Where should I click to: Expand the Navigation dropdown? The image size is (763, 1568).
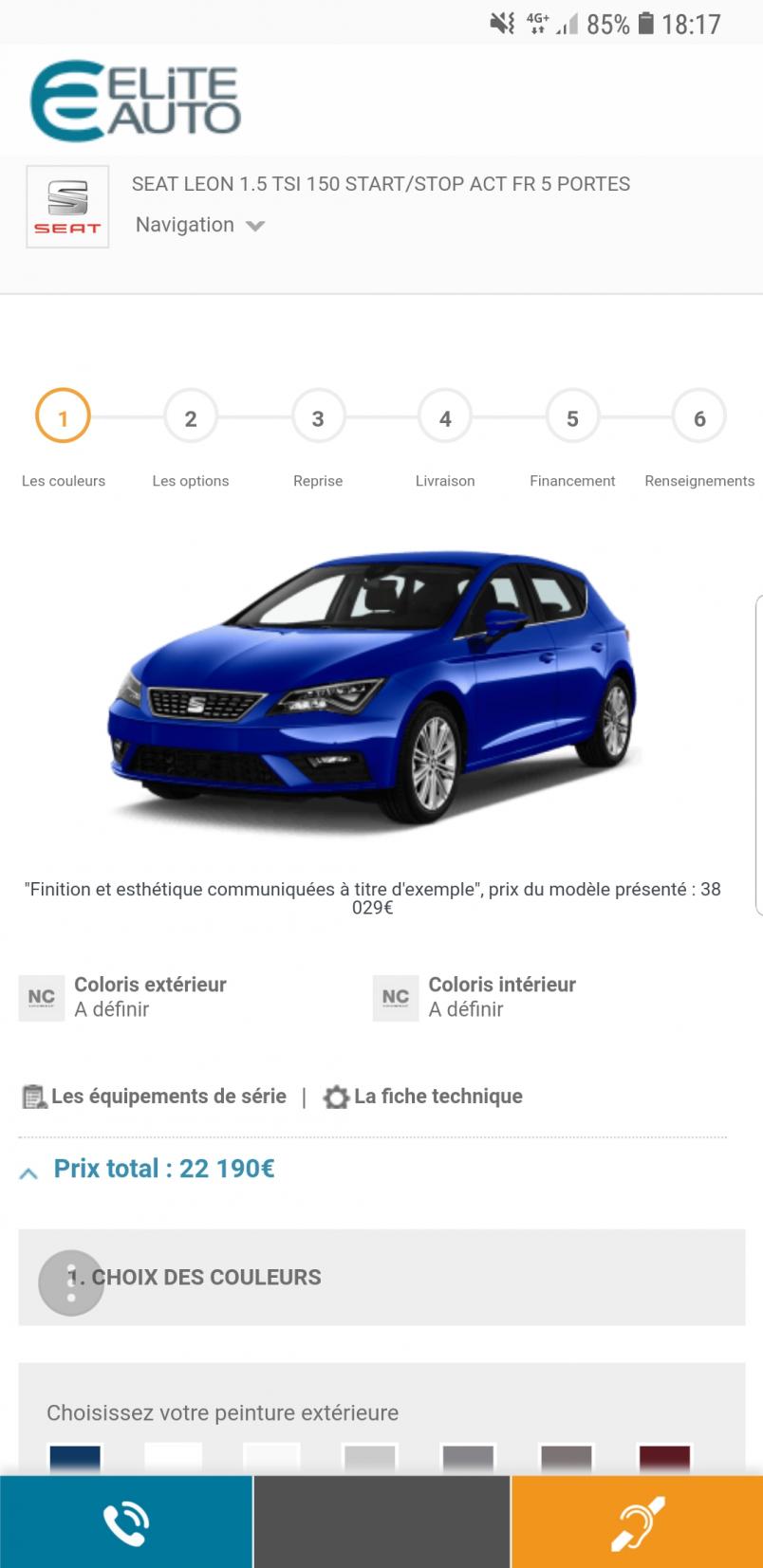[x=199, y=226]
